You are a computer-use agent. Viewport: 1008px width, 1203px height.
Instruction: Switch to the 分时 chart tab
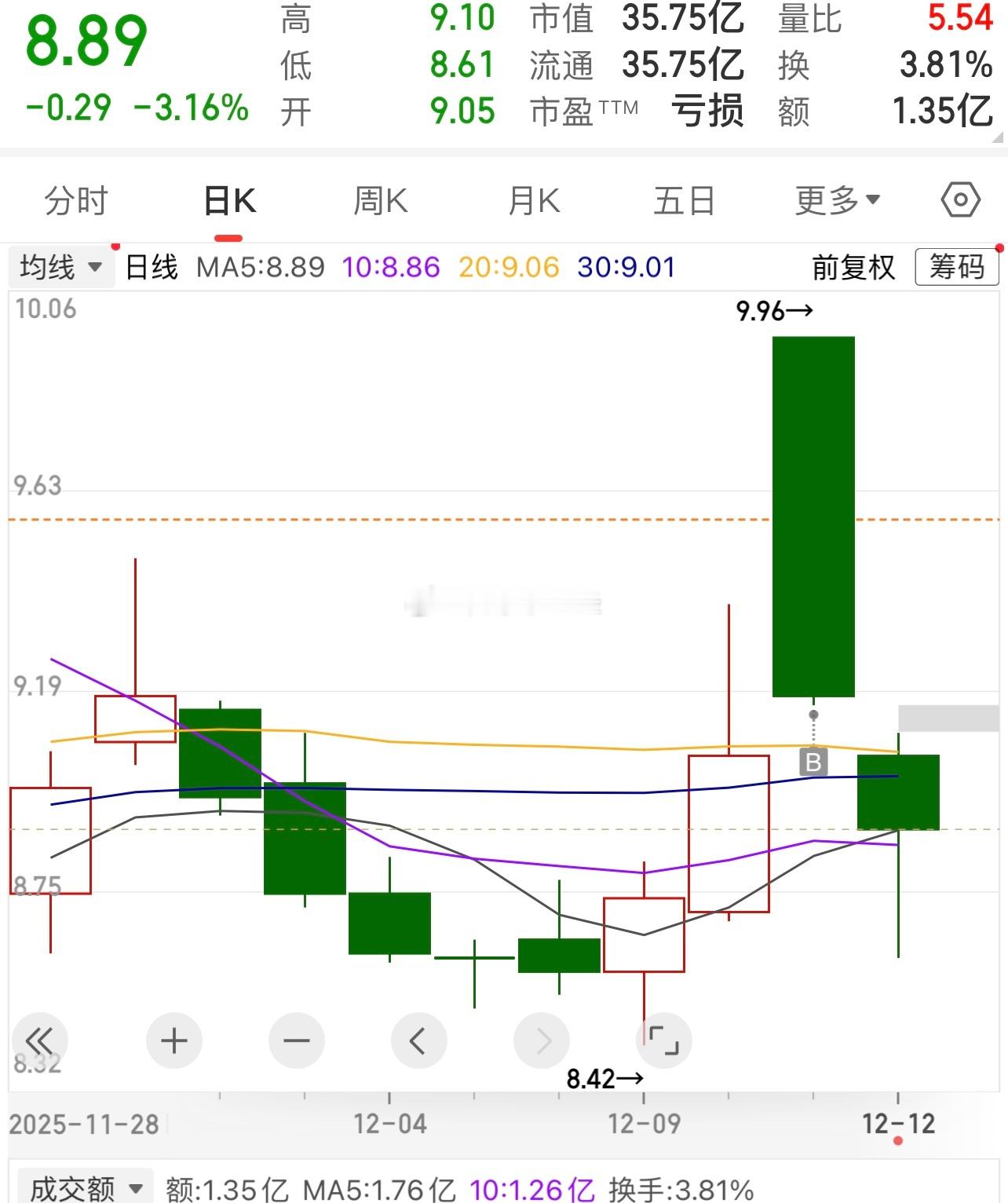[75, 202]
